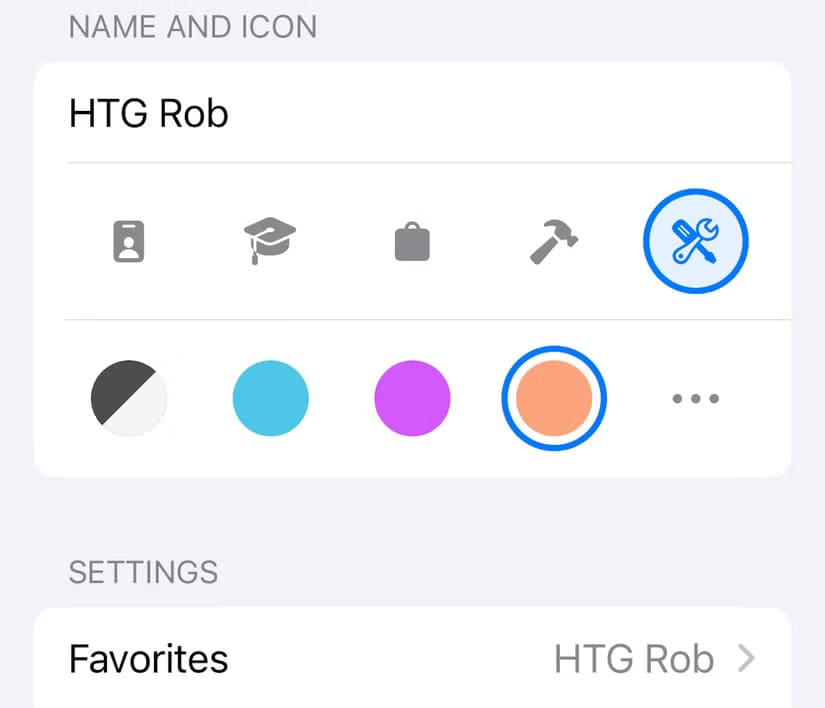Select the cyan blue color
This screenshot has height=708, width=825.
270,399
